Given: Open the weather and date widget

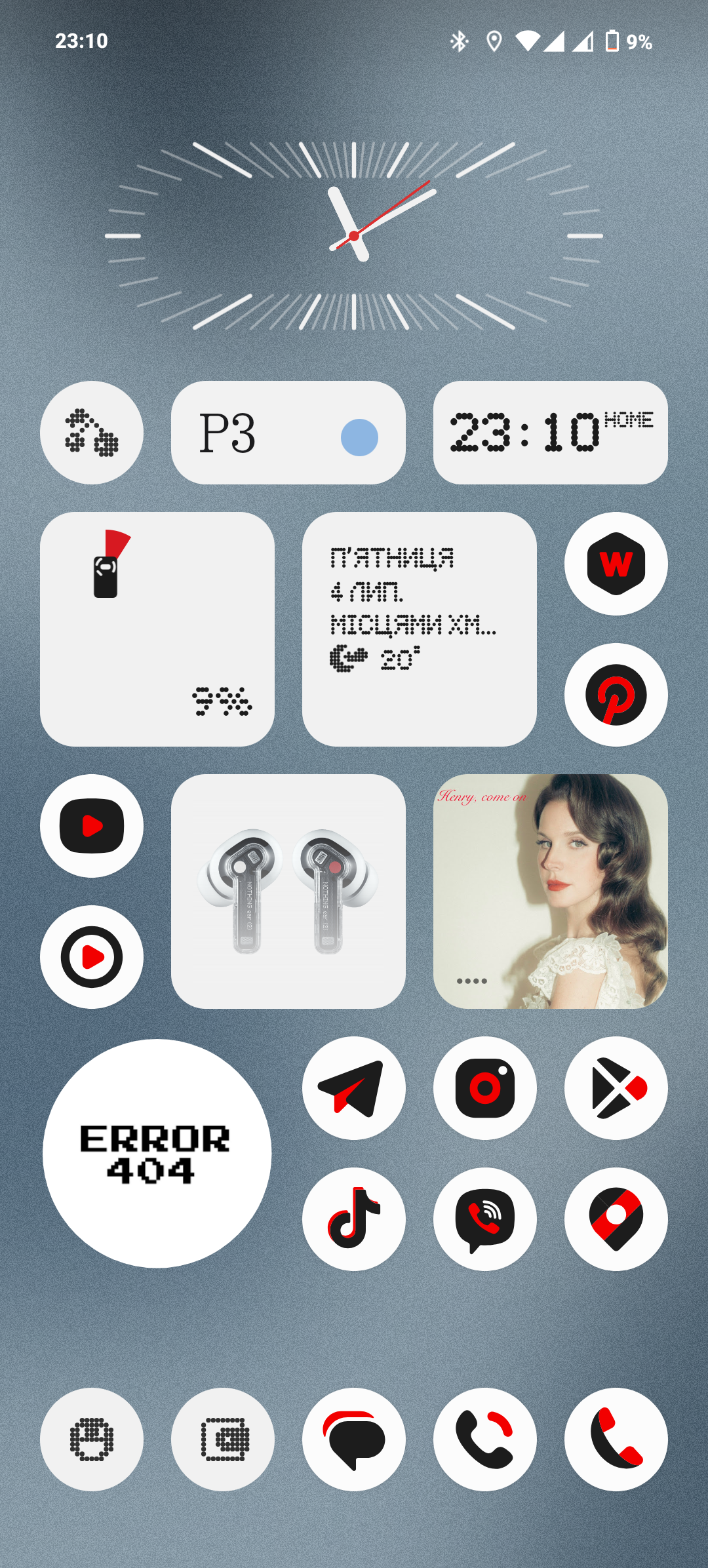Looking at the screenshot, I should click(x=420, y=629).
